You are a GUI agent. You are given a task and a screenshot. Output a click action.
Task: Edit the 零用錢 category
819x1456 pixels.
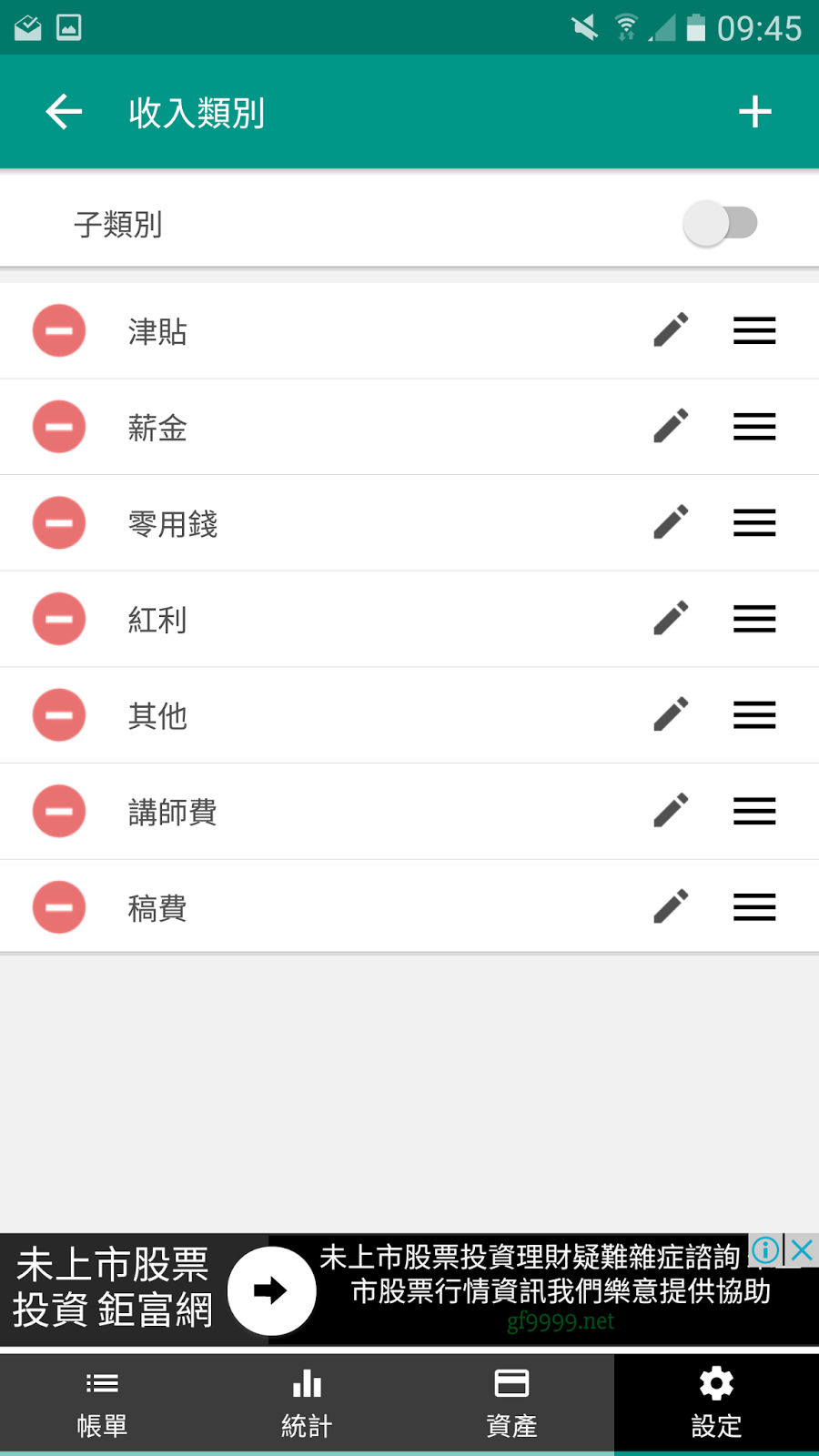click(x=671, y=523)
